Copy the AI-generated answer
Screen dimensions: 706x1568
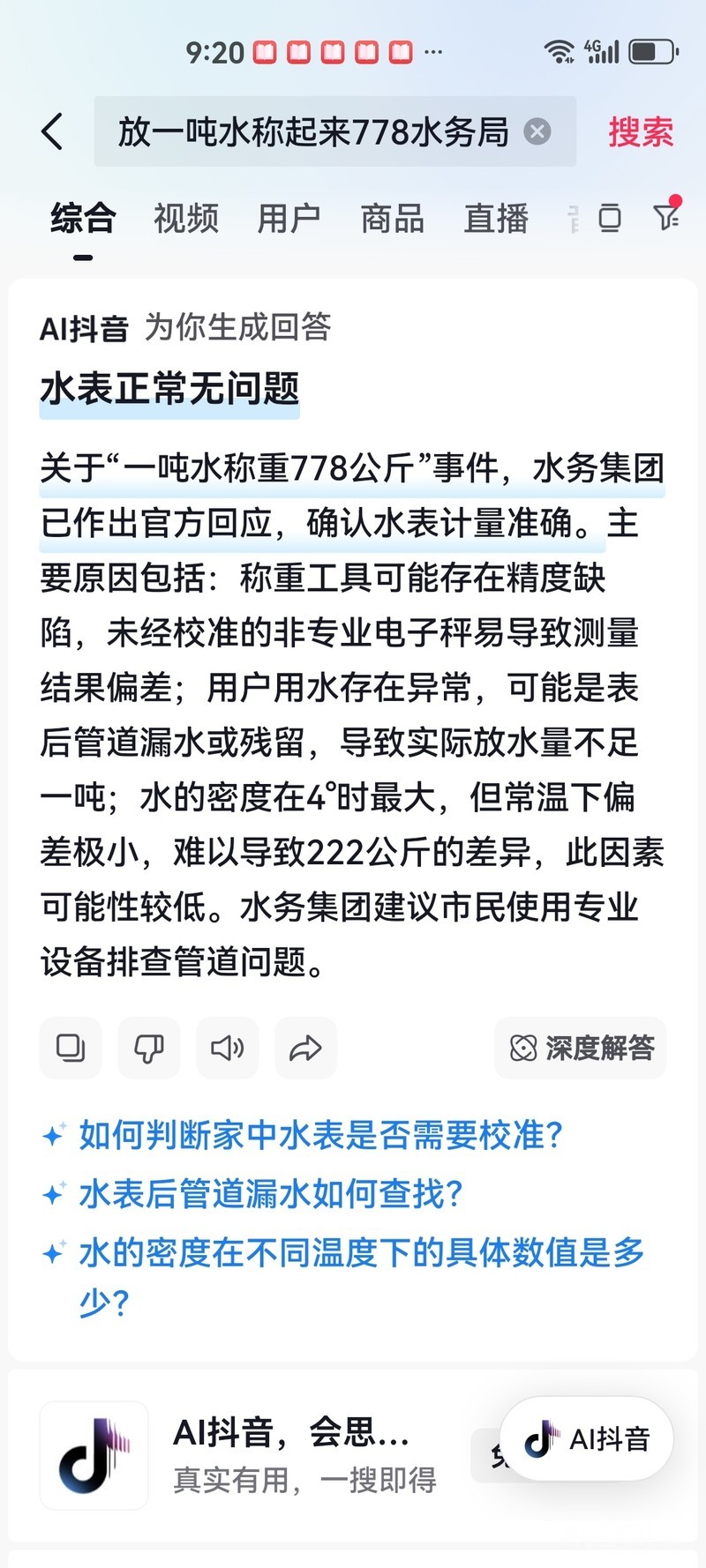pos(71,1048)
